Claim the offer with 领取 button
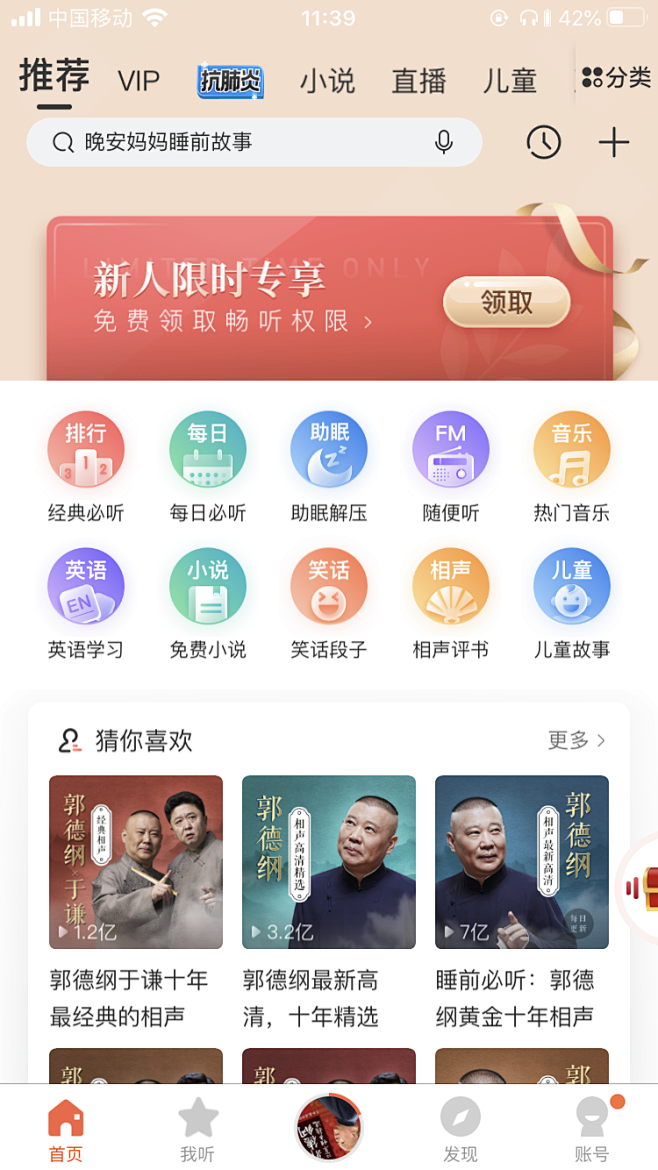658x1170 pixels. coord(506,301)
